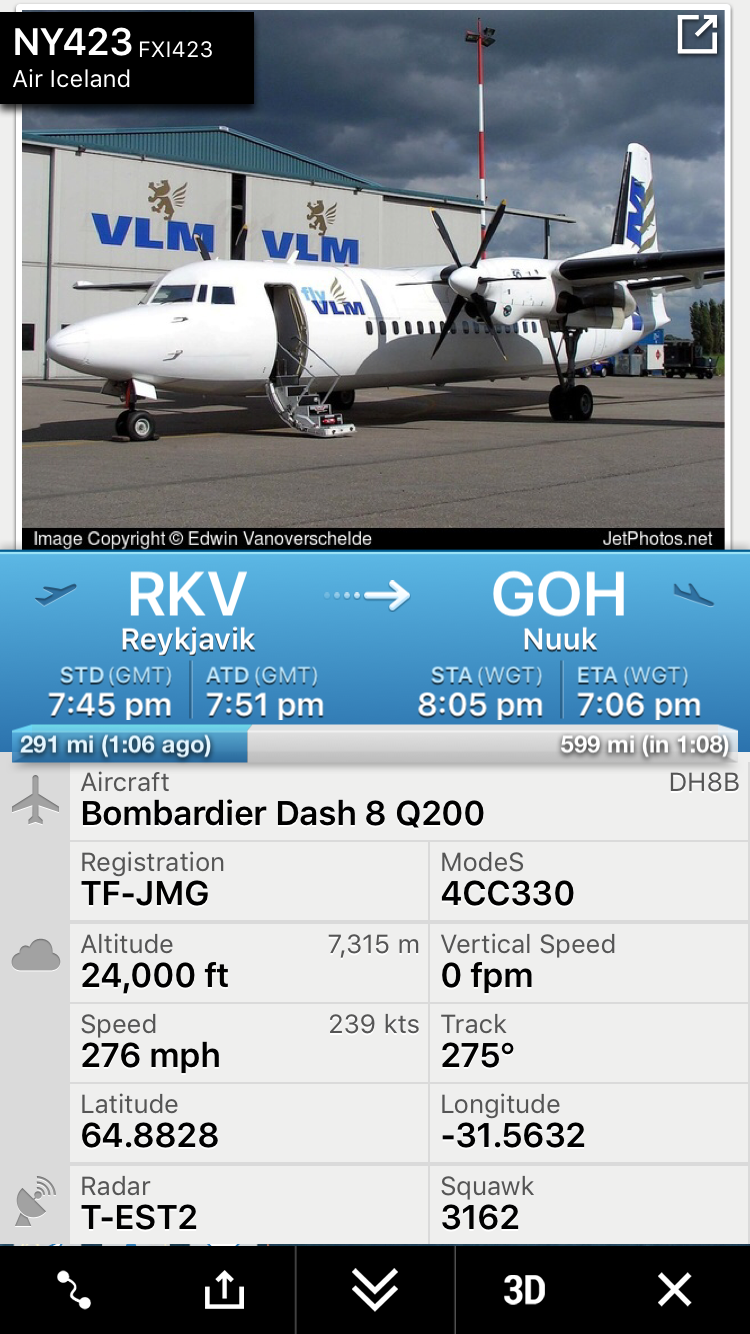Share flight NY423 details

[224, 1290]
